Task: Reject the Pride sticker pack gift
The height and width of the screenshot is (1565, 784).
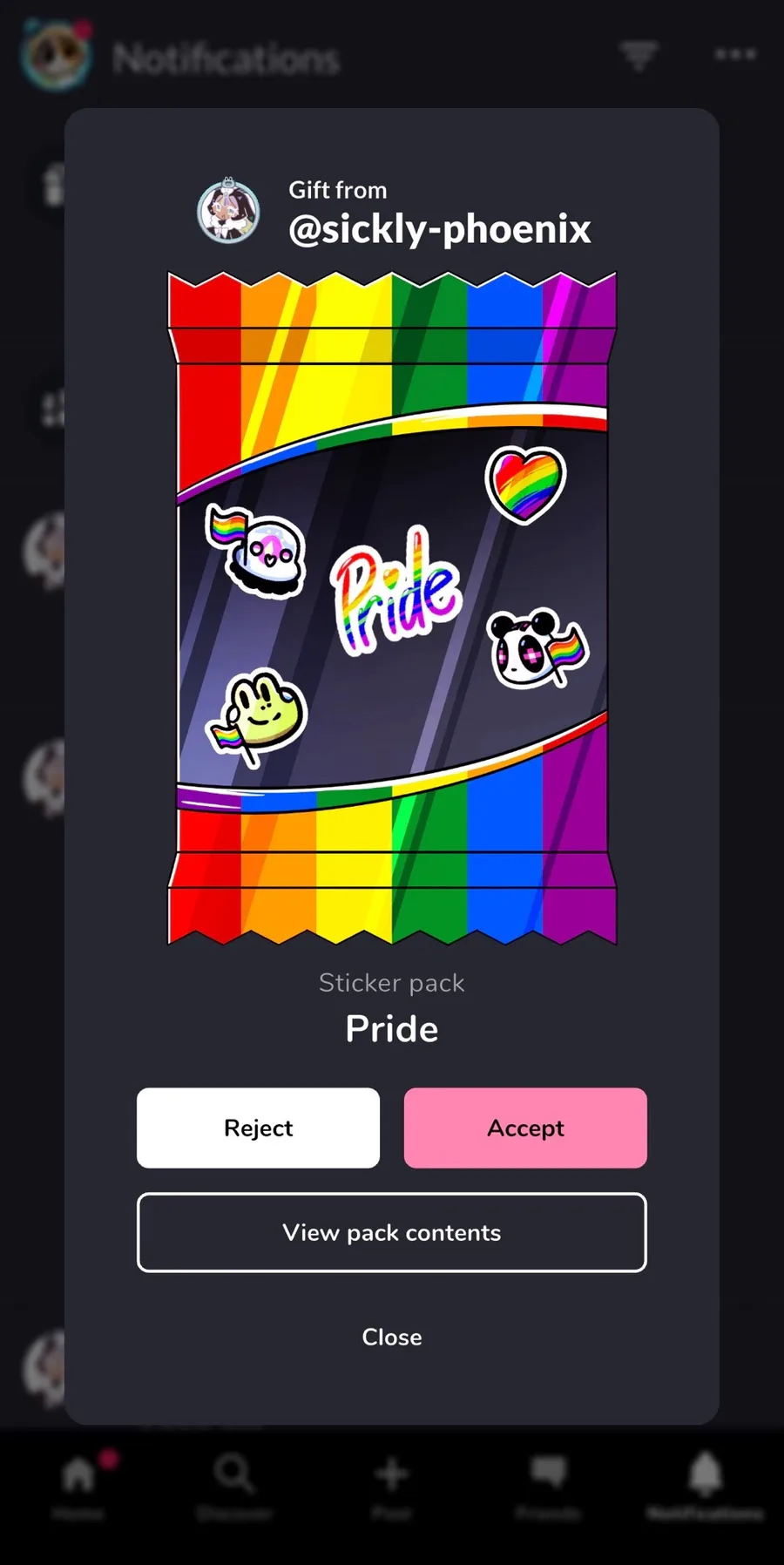Action: click(258, 1128)
